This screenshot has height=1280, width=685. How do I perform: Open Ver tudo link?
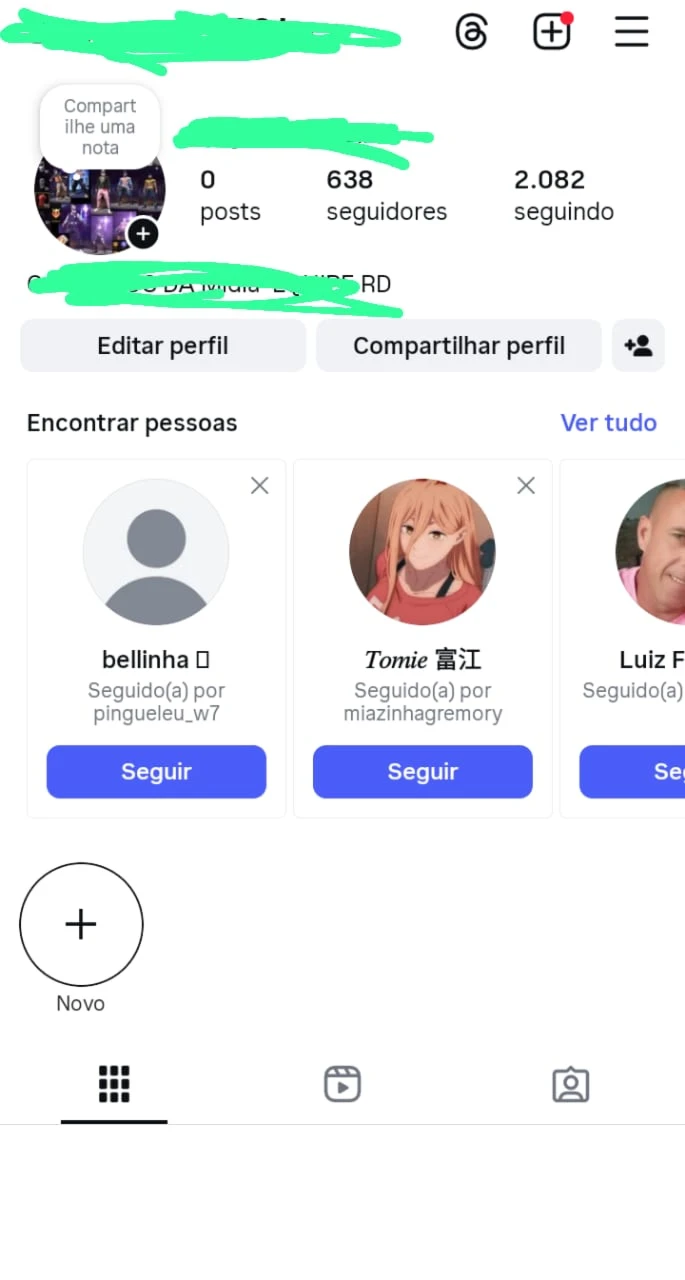(608, 423)
